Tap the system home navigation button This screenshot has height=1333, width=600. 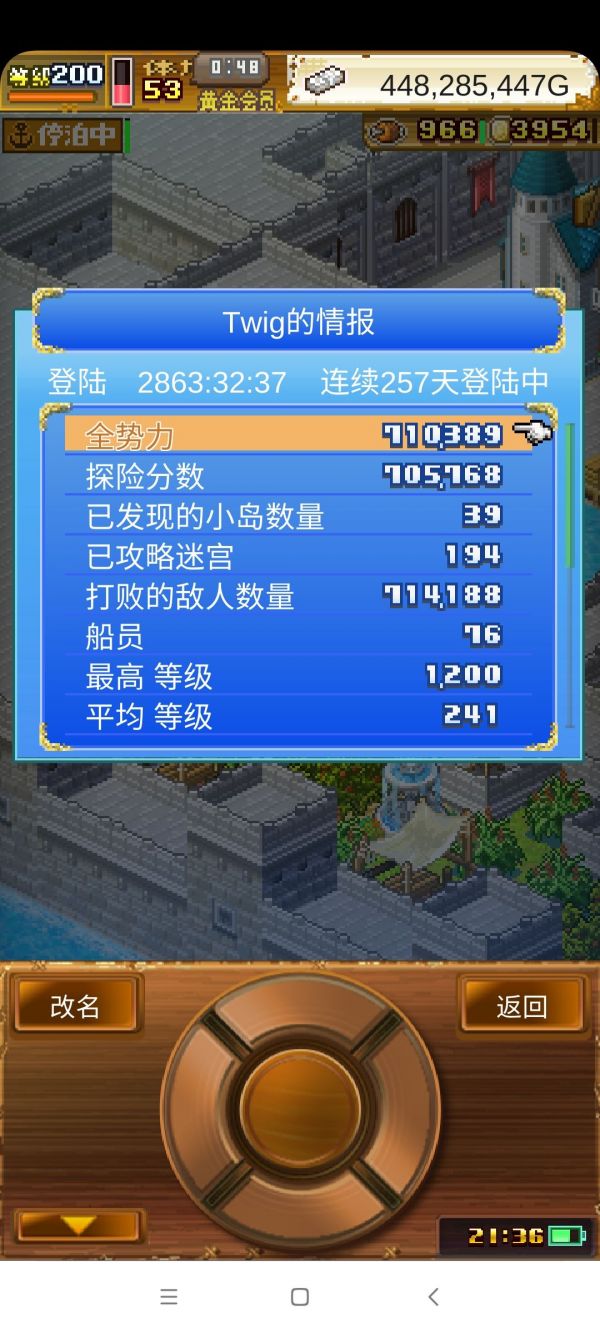click(300, 1297)
